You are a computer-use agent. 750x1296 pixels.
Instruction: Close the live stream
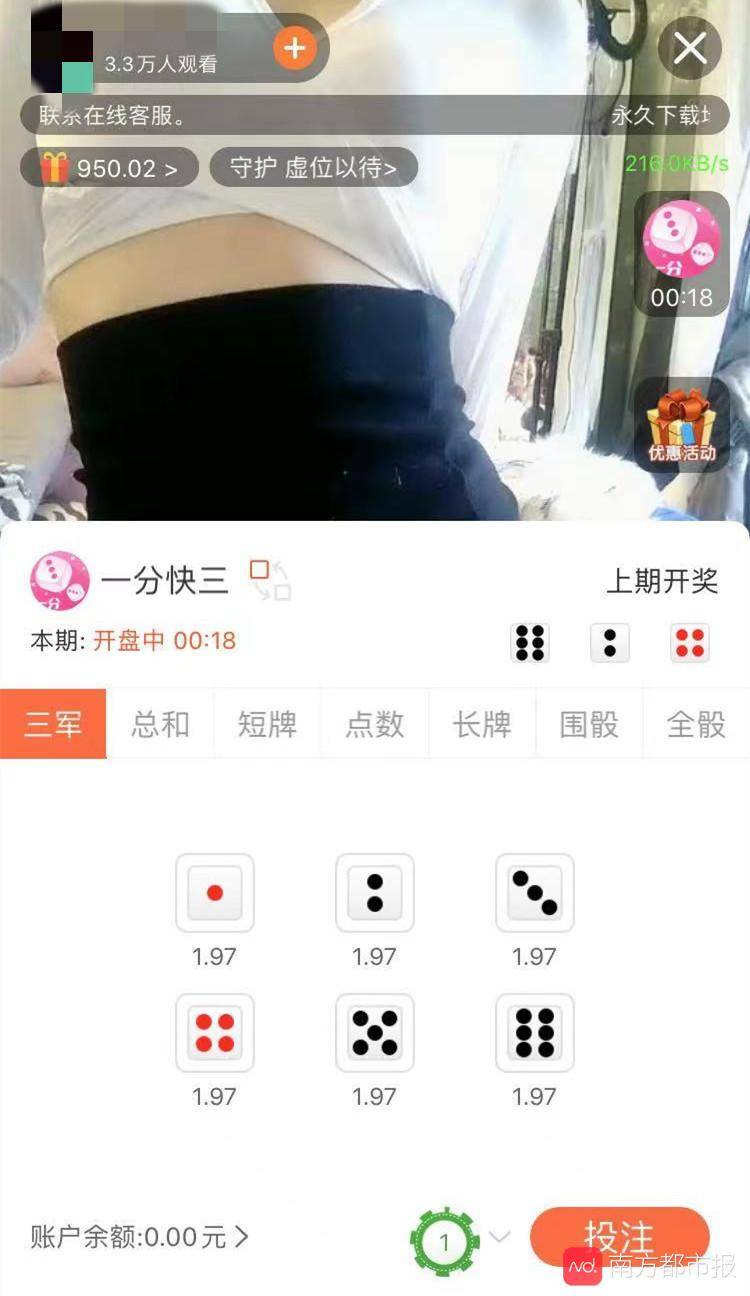coord(690,48)
